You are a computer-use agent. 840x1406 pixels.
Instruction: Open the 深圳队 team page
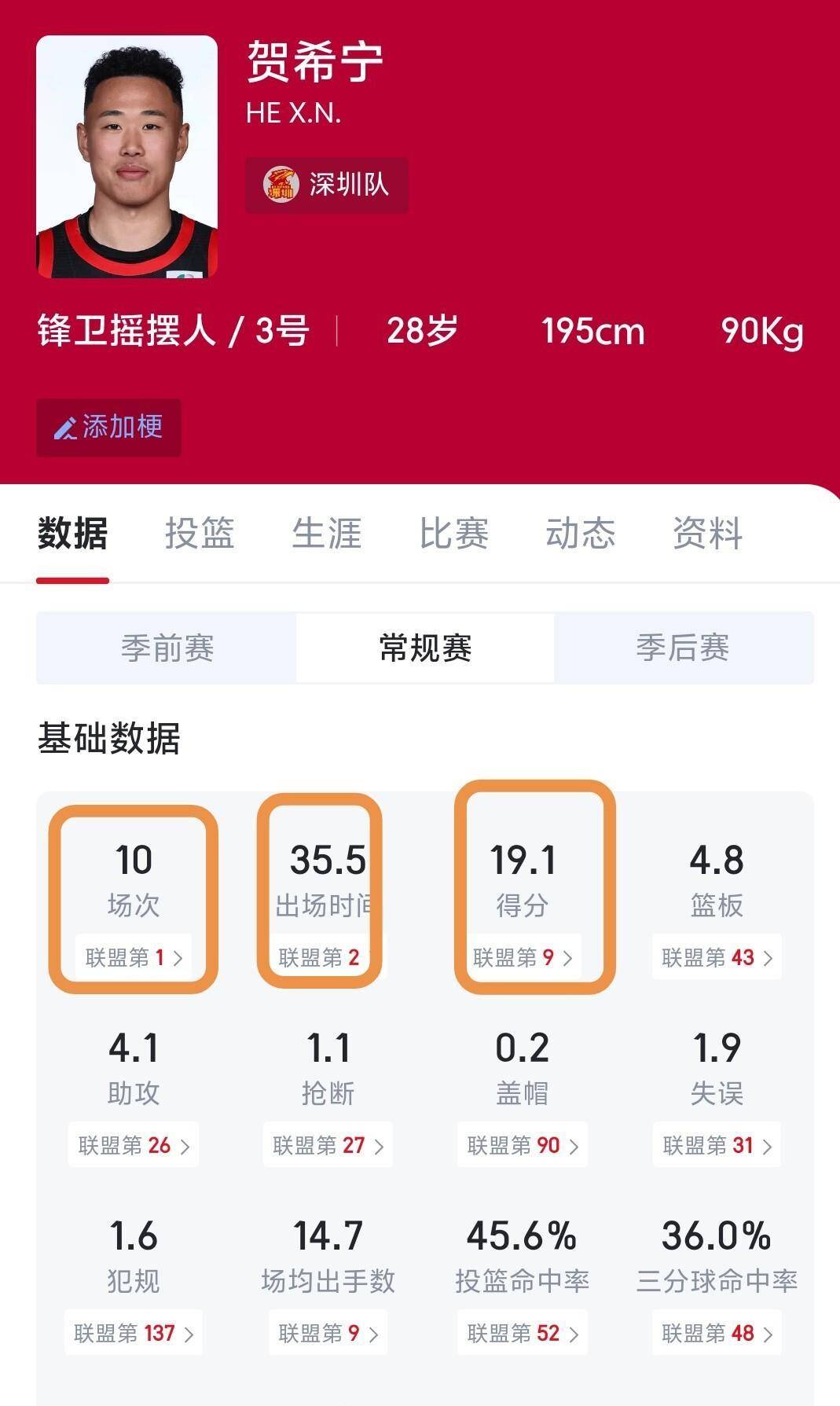pos(327,185)
